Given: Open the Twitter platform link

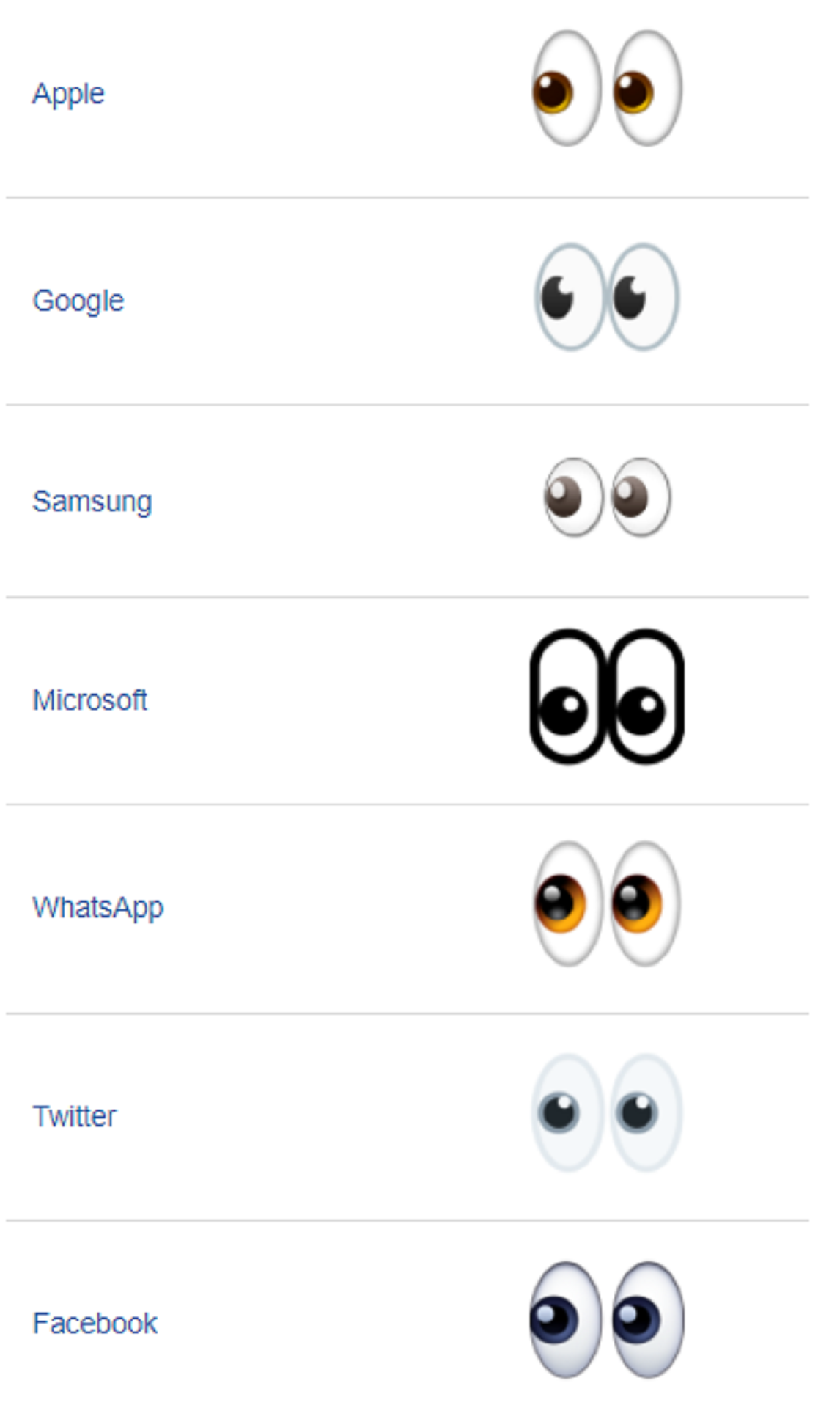Looking at the screenshot, I should coord(74,1116).
